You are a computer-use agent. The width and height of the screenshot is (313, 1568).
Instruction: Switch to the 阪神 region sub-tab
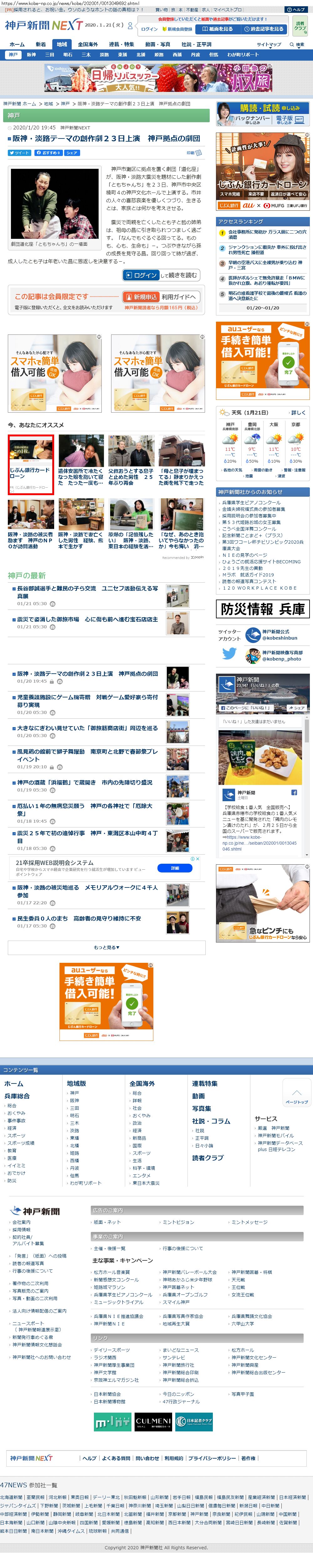coord(31,55)
